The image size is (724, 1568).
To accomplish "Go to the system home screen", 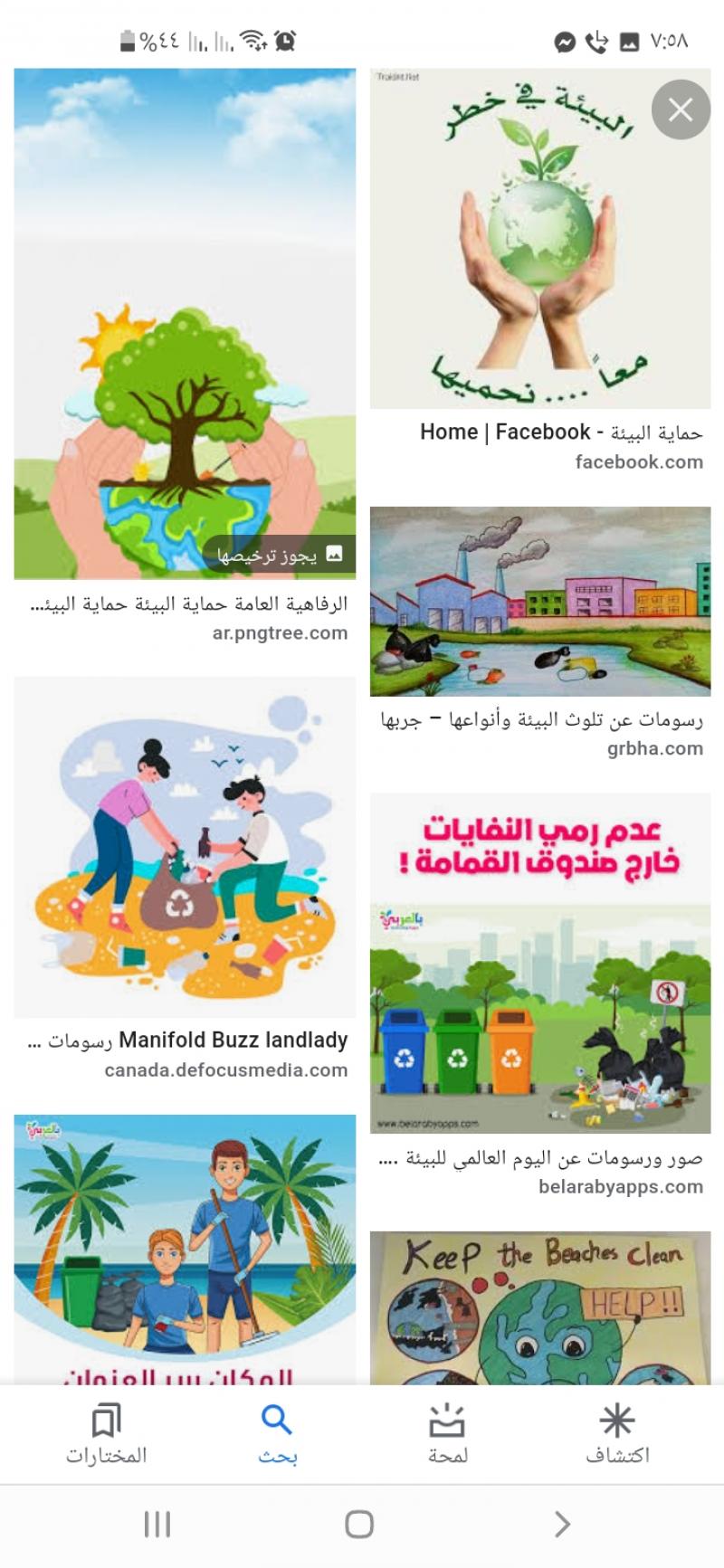I will pyautogui.click(x=359, y=1525).
